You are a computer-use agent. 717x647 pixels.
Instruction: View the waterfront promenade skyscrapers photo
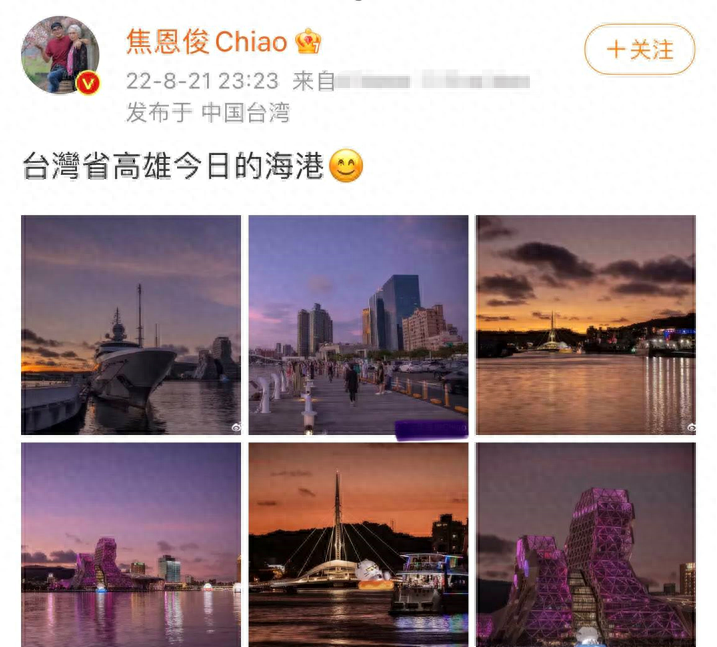[358, 325]
